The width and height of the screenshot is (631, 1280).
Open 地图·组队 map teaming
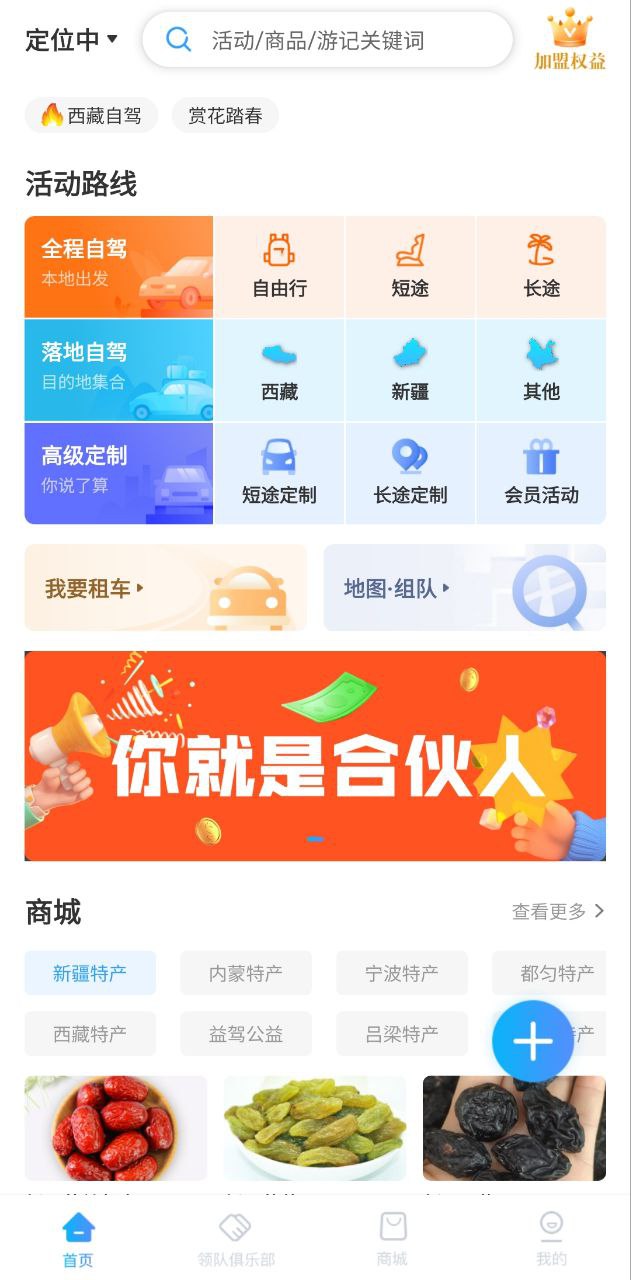464,588
